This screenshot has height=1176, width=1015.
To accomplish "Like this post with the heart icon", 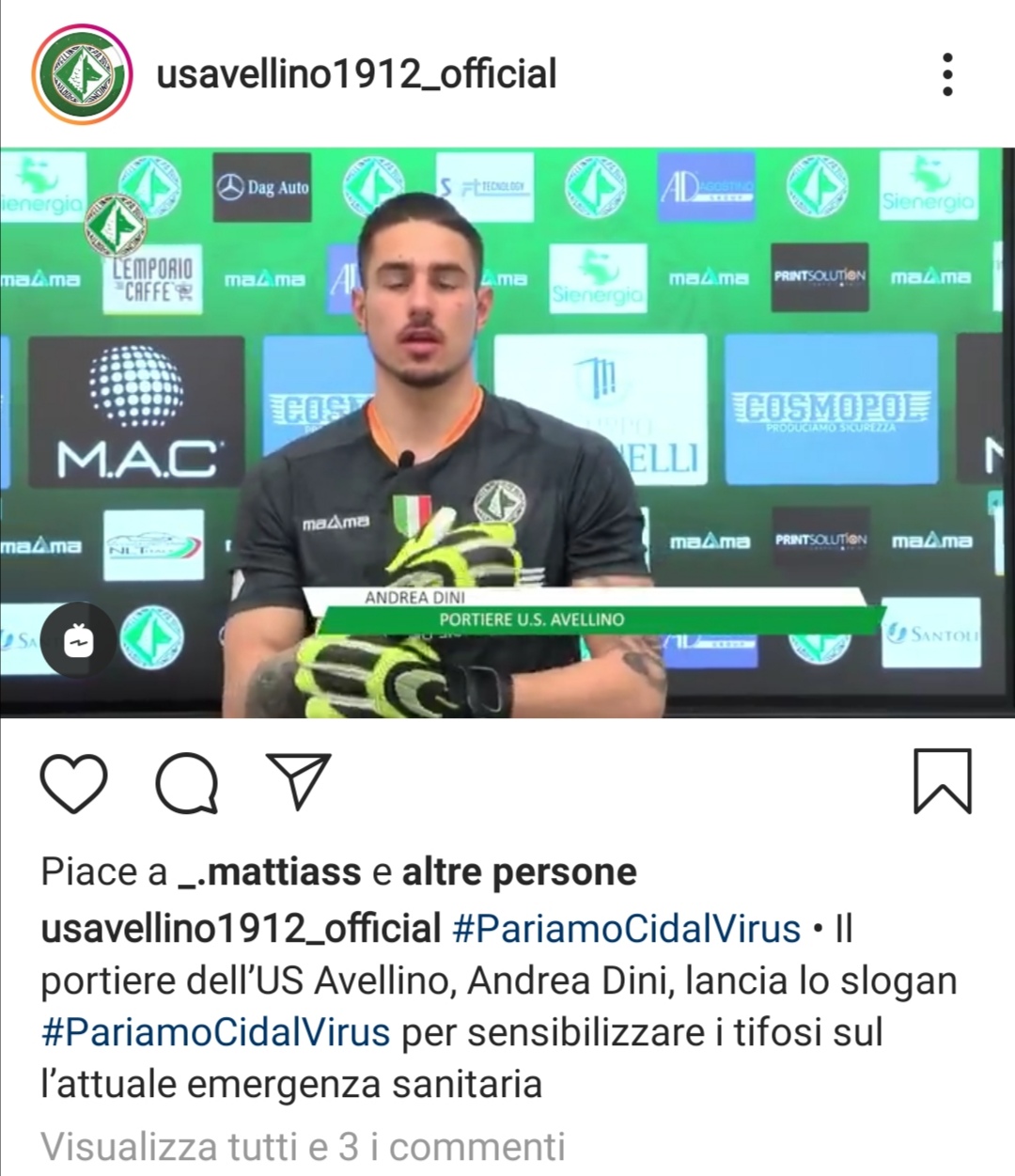I will point(73,782).
